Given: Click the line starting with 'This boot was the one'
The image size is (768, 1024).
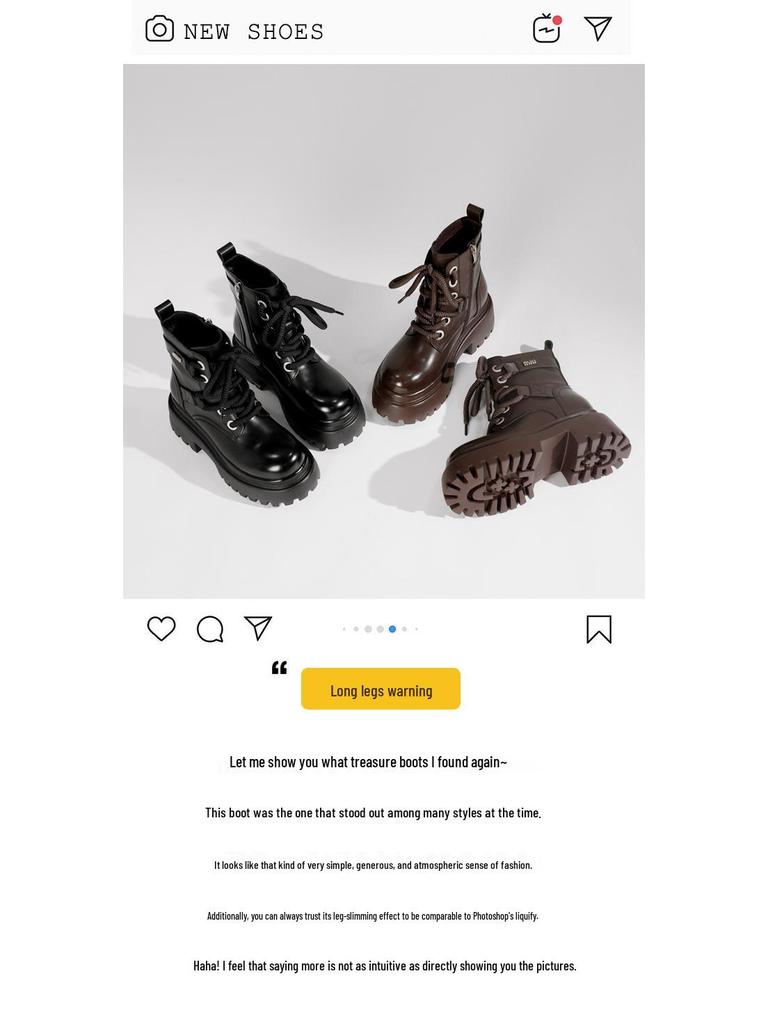Looking at the screenshot, I should click(373, 813).
